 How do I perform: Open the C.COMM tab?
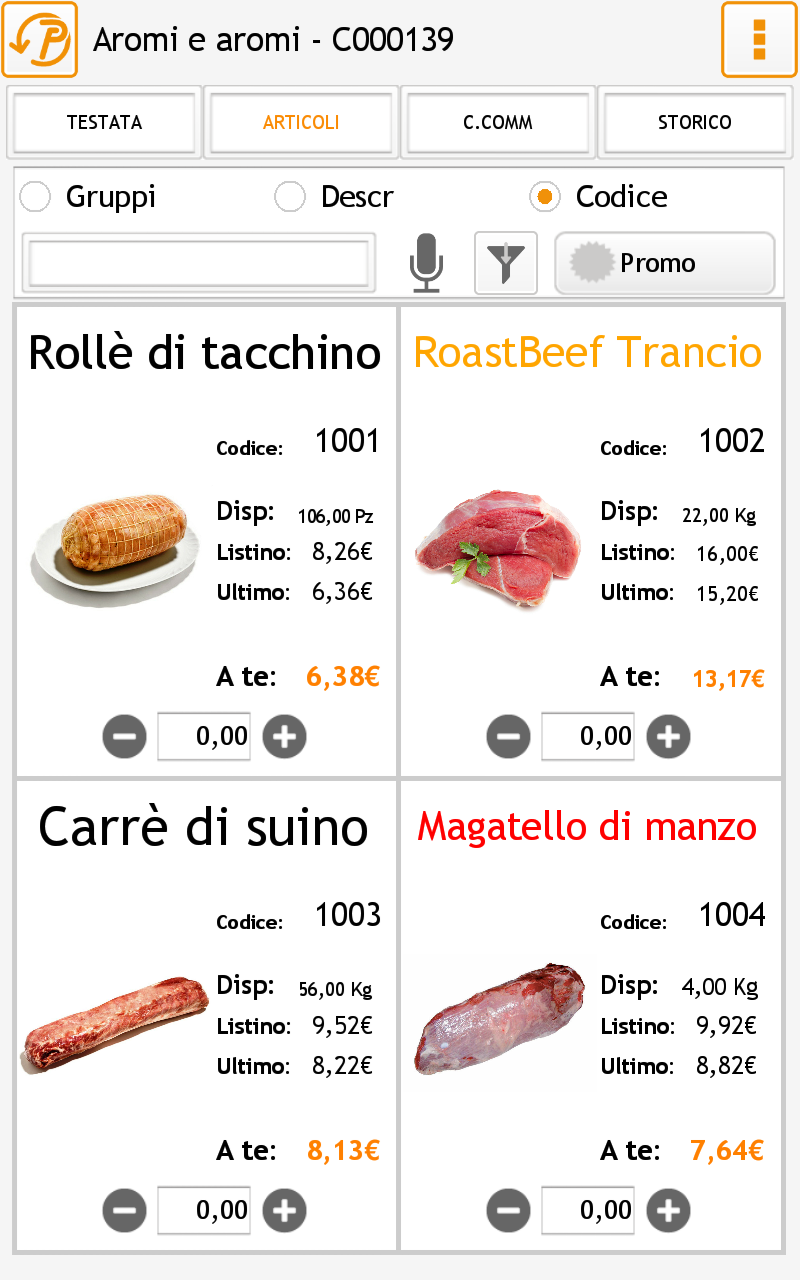click(x=498, y=122)
